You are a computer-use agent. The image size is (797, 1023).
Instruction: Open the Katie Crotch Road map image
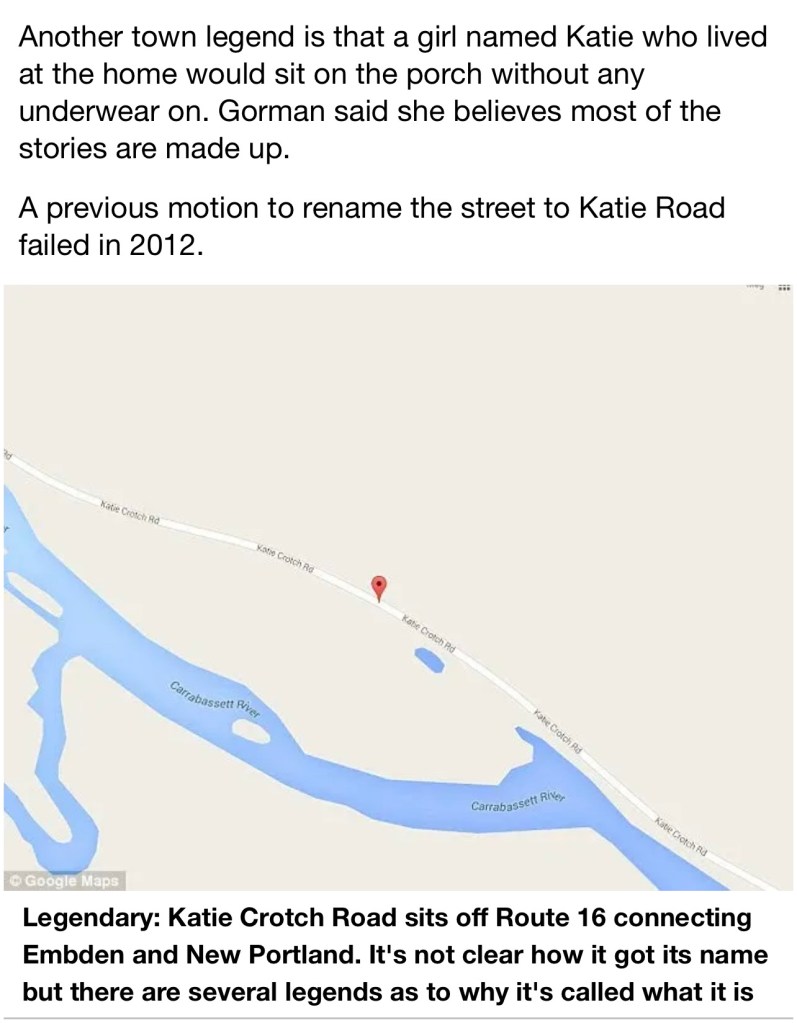tap(398, 586)
